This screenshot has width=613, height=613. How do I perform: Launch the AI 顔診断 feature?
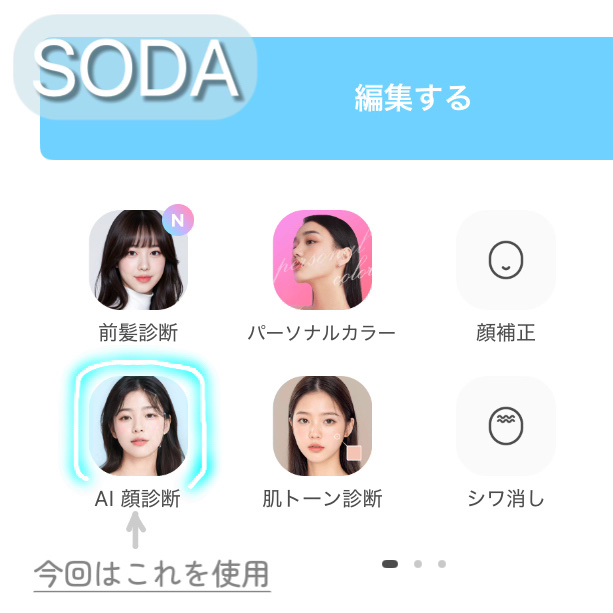138,426
